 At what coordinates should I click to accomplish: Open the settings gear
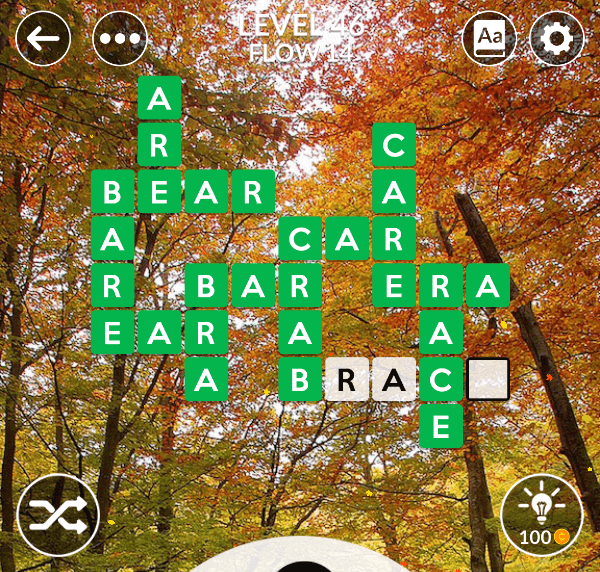click(x=556, y=40)
